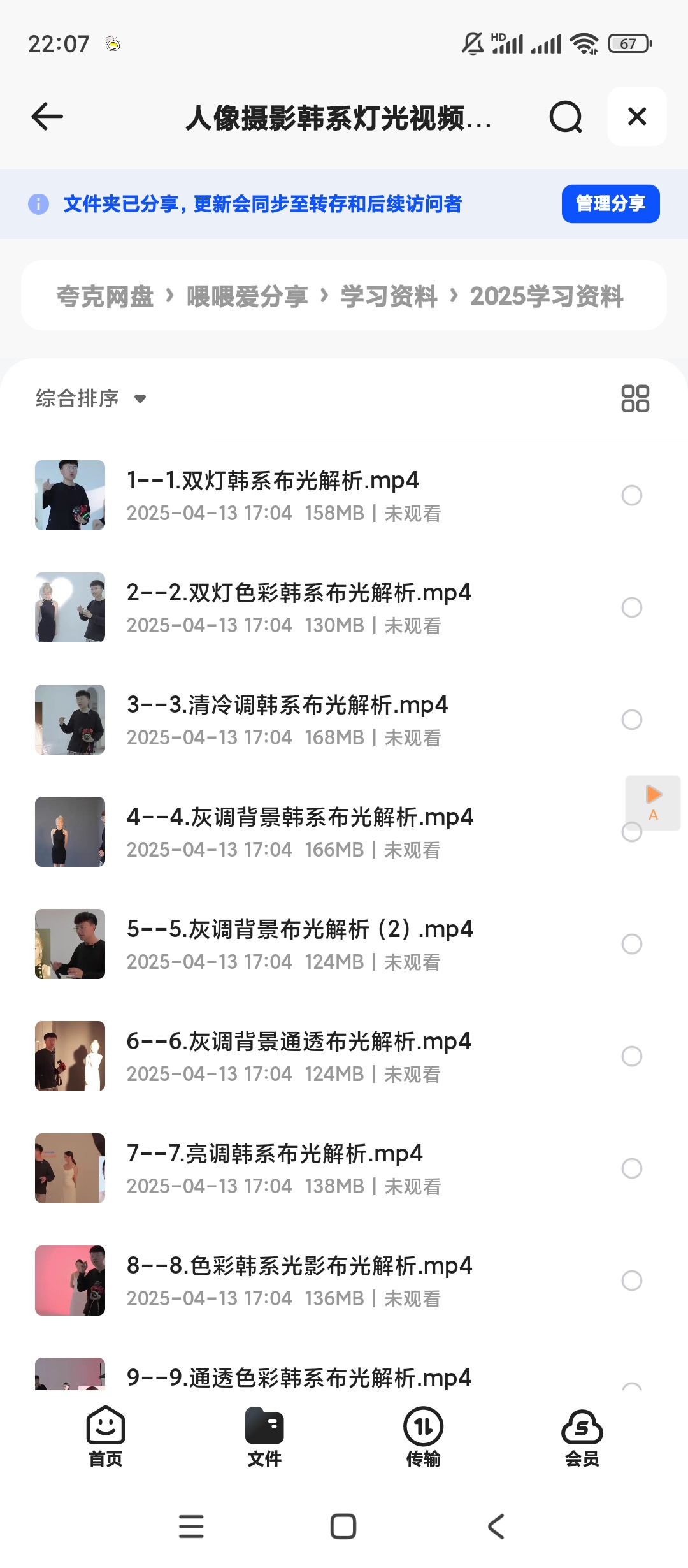Open the 学习资料 breadcrumb link
This screenshot has width=688, height=1568.
pos(389,296)
